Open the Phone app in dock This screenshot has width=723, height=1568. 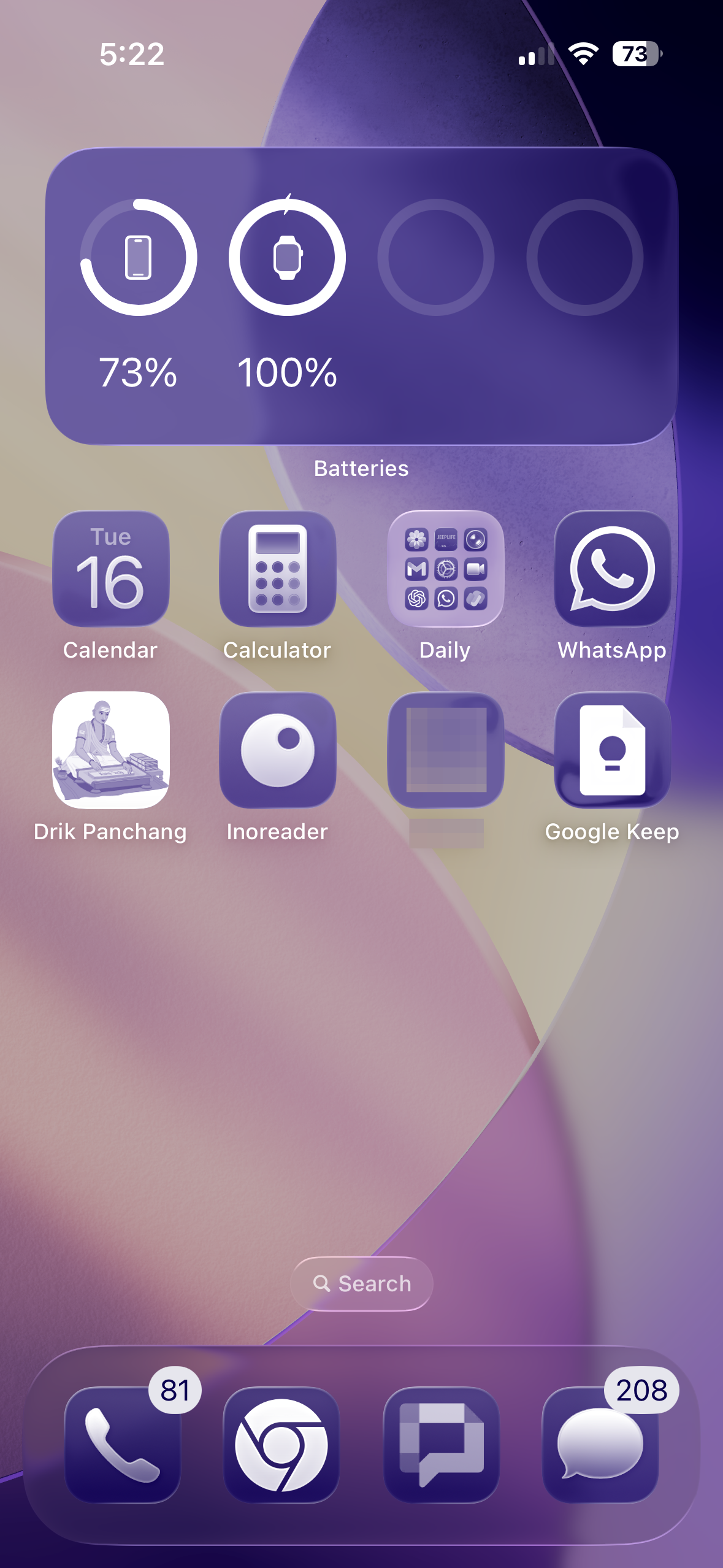(x=123, y=1444)
